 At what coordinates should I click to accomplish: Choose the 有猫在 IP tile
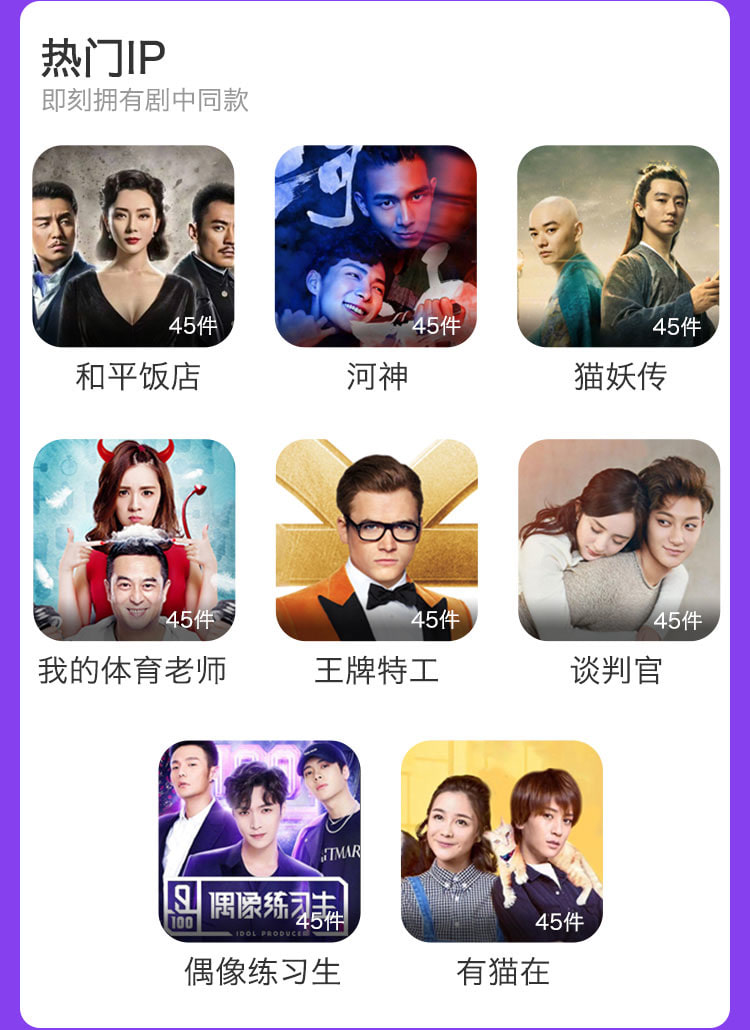pos(502,841)
